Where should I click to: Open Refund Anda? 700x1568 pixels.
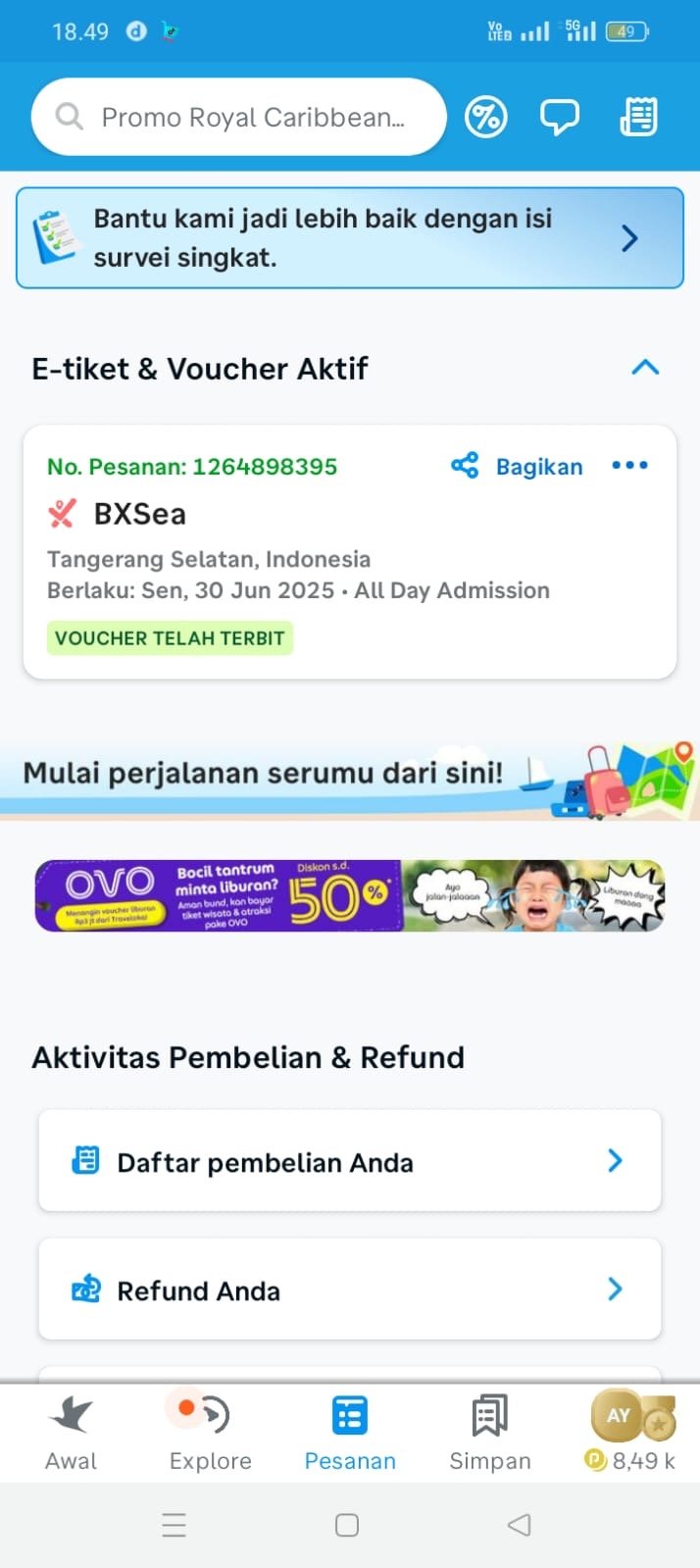click(349, 1290)
